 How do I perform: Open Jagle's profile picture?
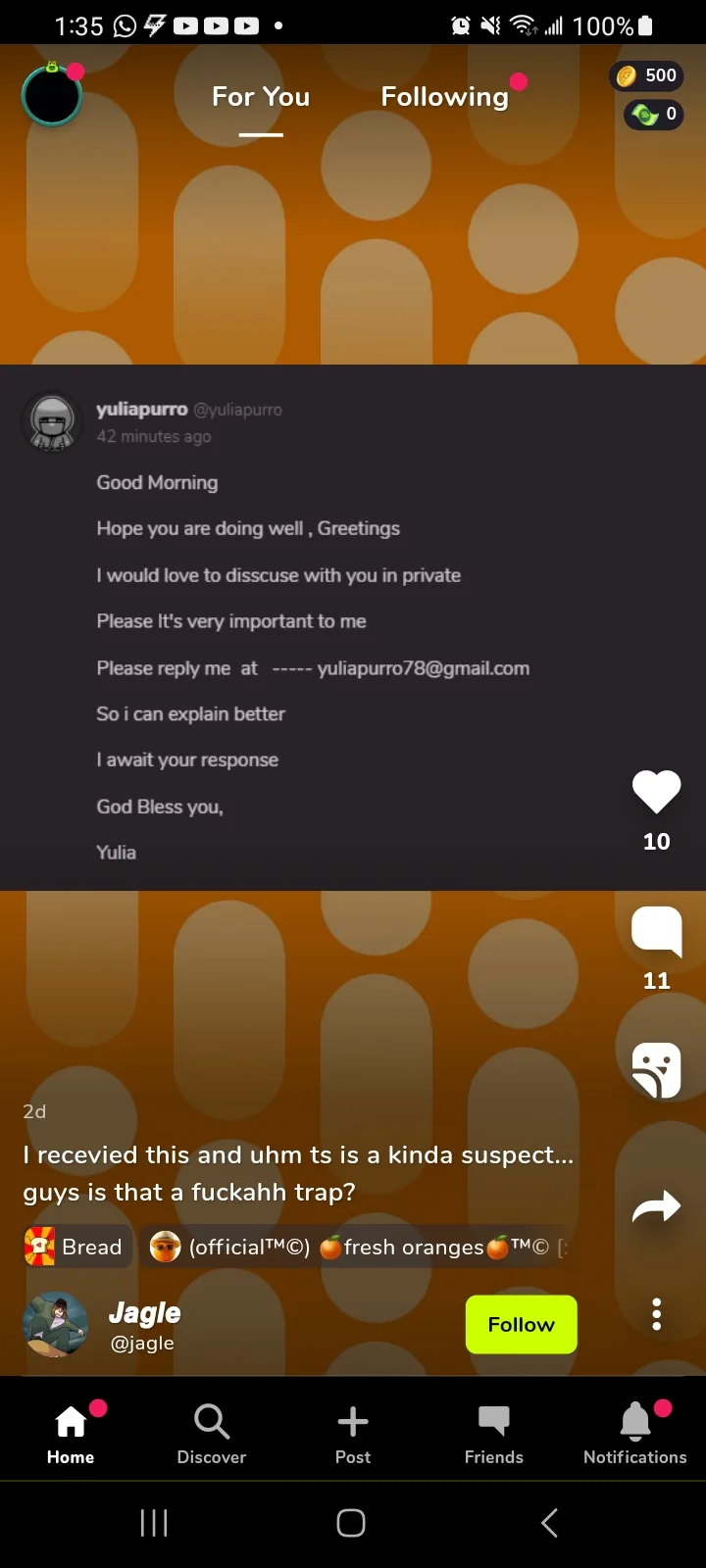(55, 1324)
